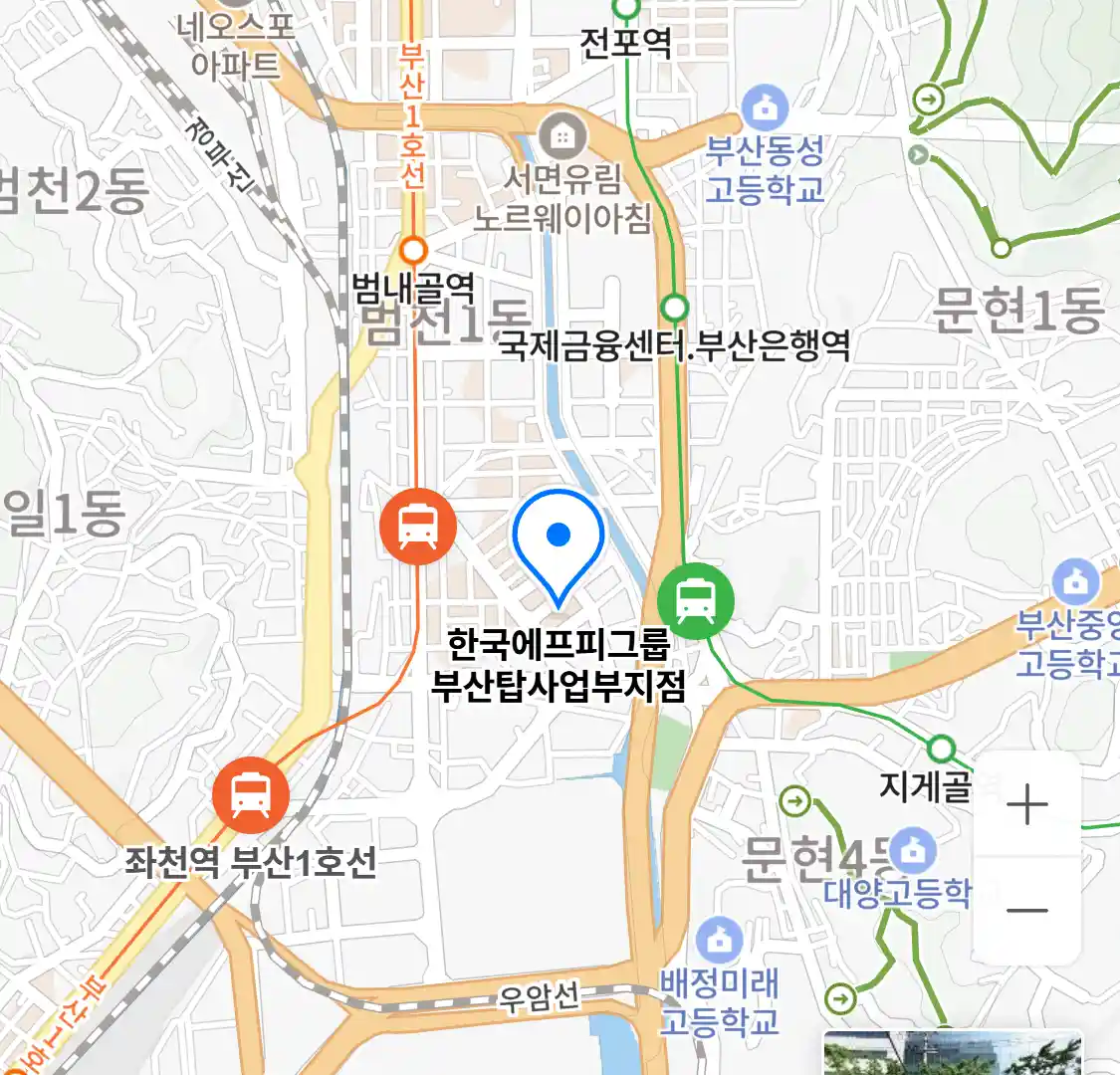Select the 범내골역 station circle
This screenshot has width=1120, height=1075.
pyautogui.click(x=413, y=250)
